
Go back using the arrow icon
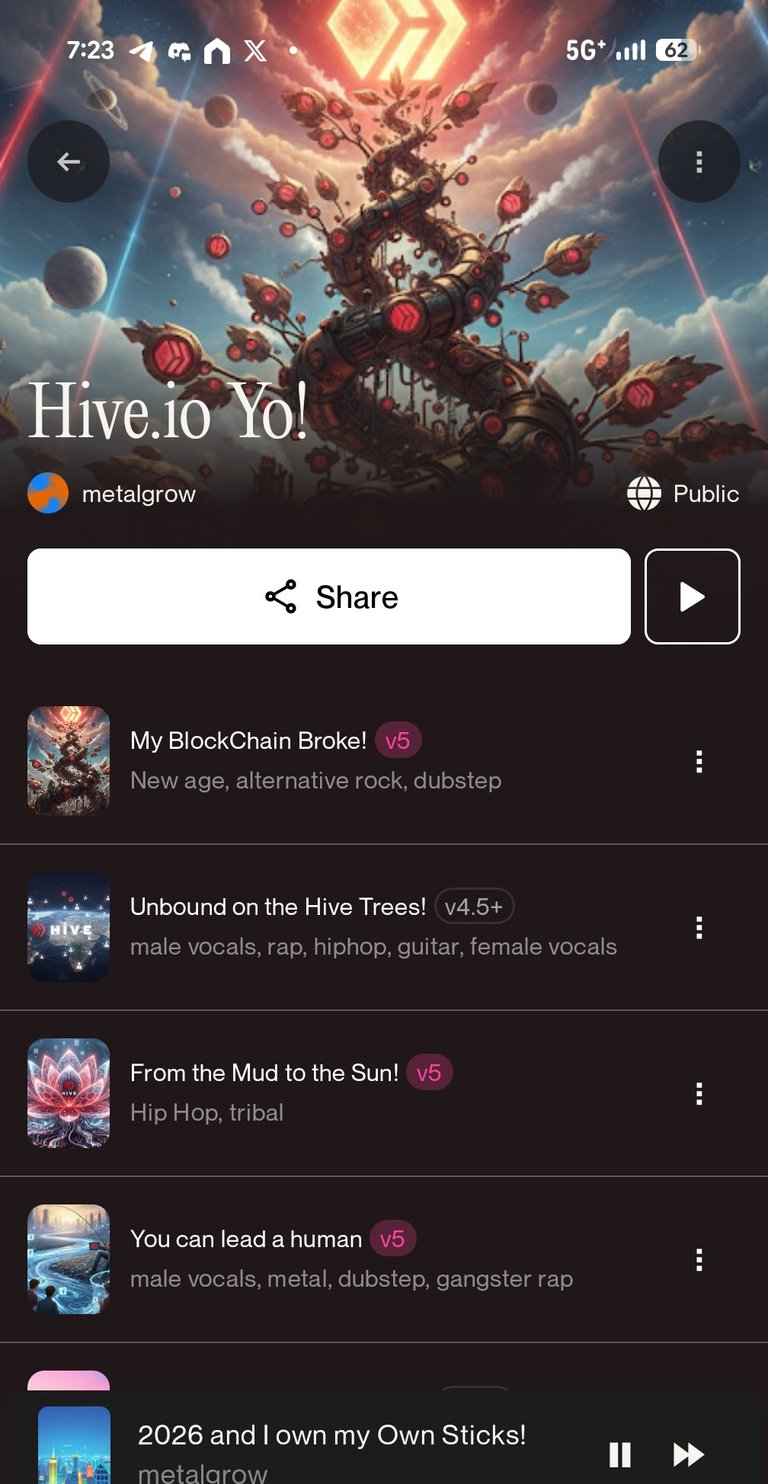pos(68,162)
